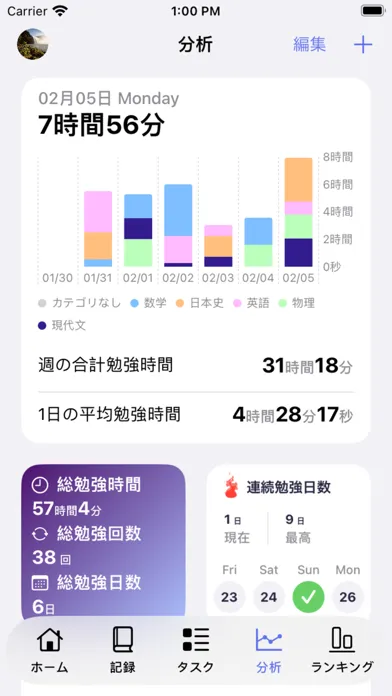Open the profile avatar photo
Screen dimensions: 392x696
32,44
